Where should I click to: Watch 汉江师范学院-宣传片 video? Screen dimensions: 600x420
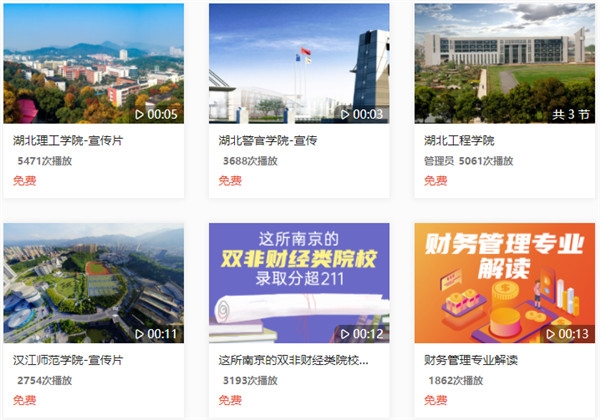point(93,283)
